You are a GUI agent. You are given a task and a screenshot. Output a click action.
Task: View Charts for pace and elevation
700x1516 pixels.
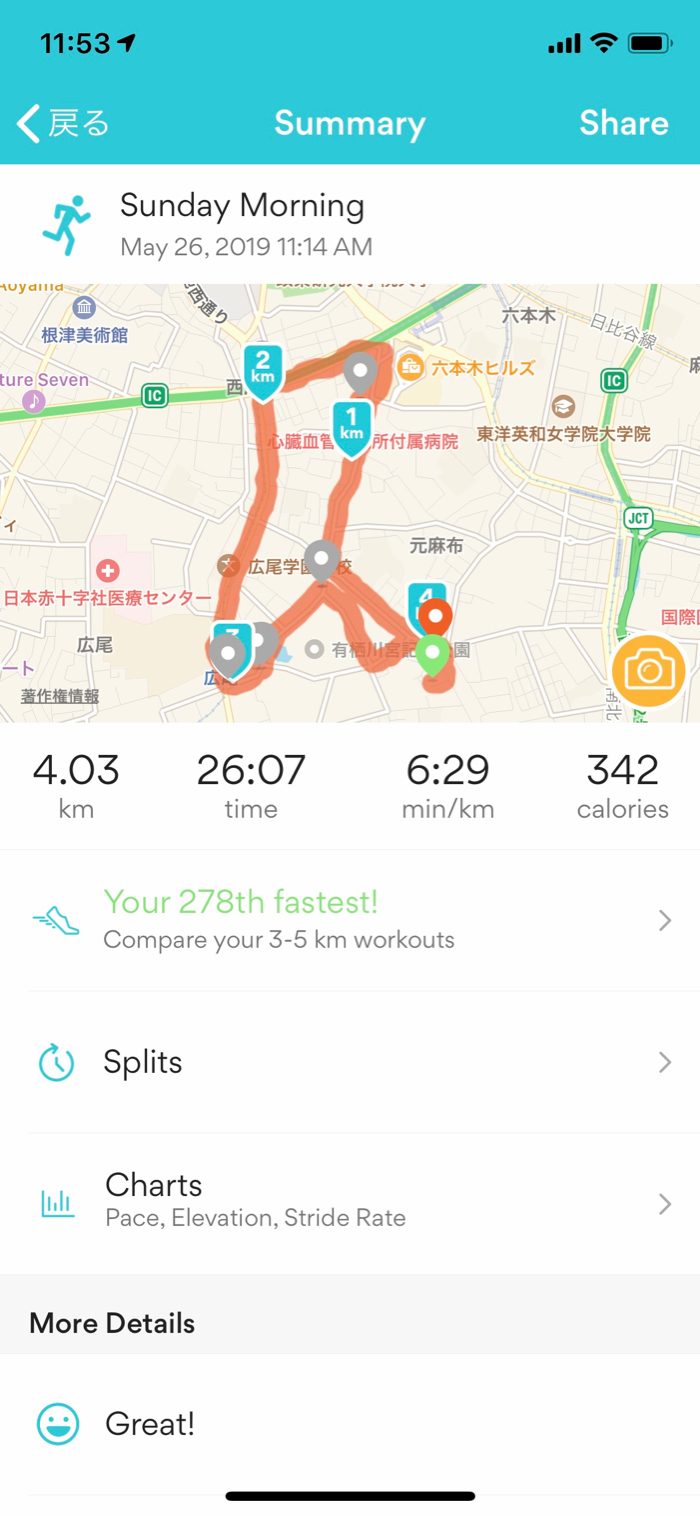350,1200
